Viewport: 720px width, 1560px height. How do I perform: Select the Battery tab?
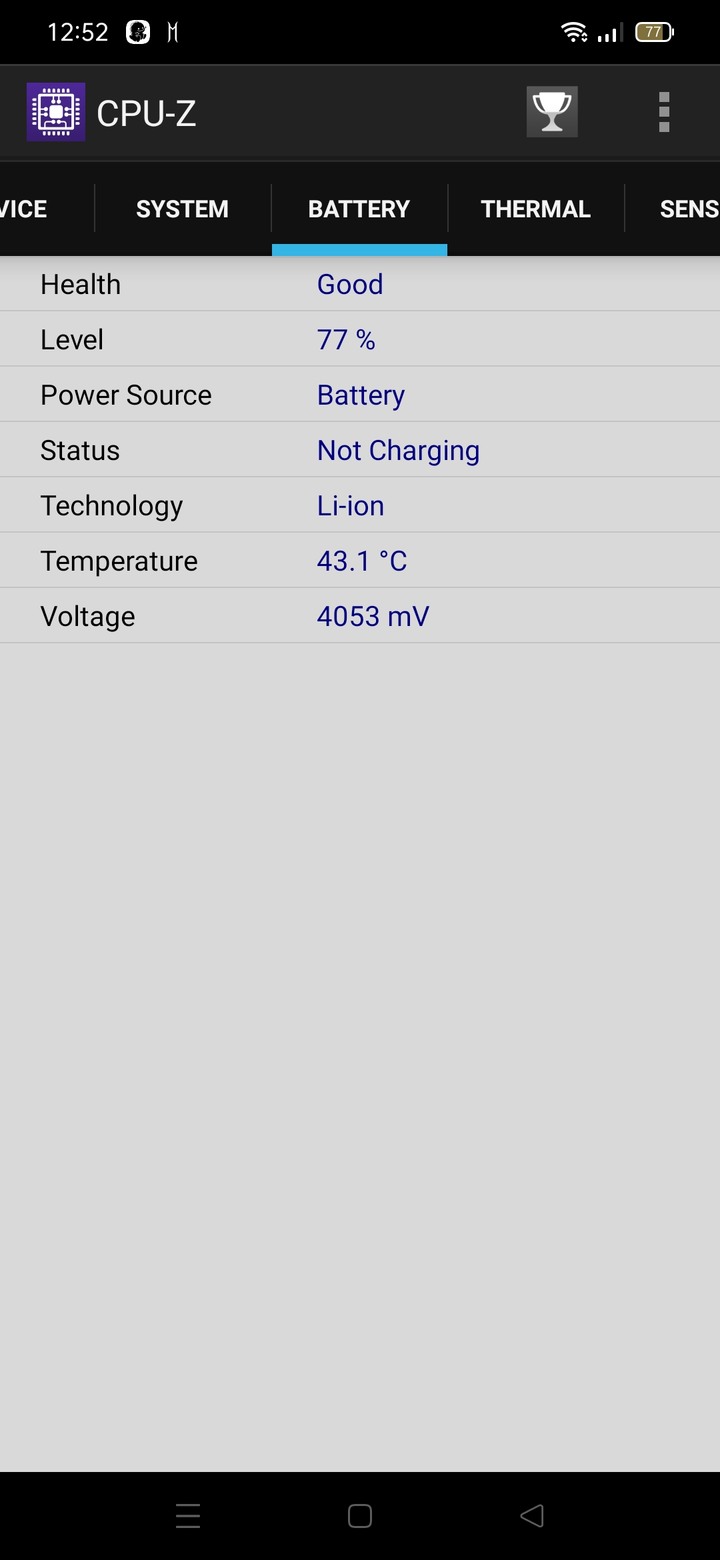[359, 209]
